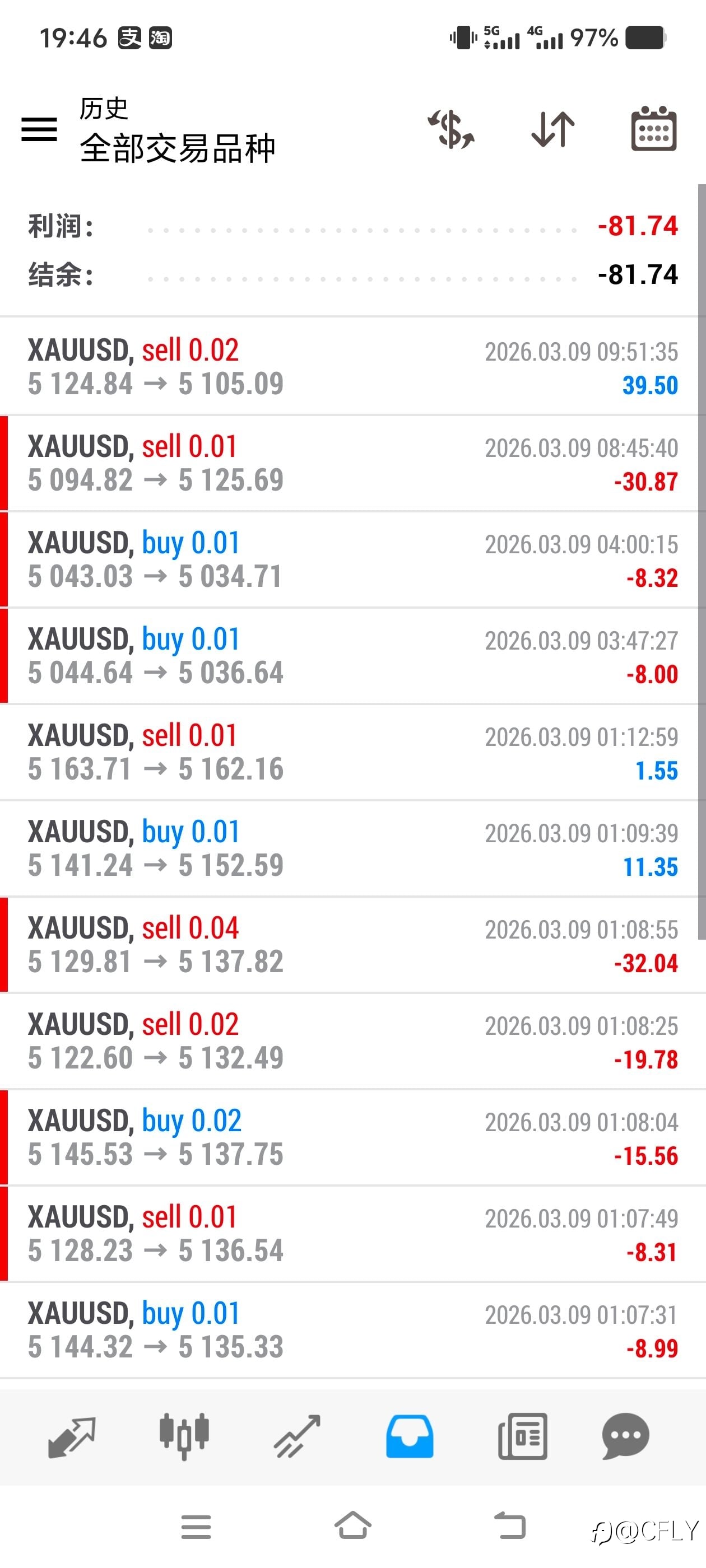View the buy 0.01 trade at 03:47:27

352,656
